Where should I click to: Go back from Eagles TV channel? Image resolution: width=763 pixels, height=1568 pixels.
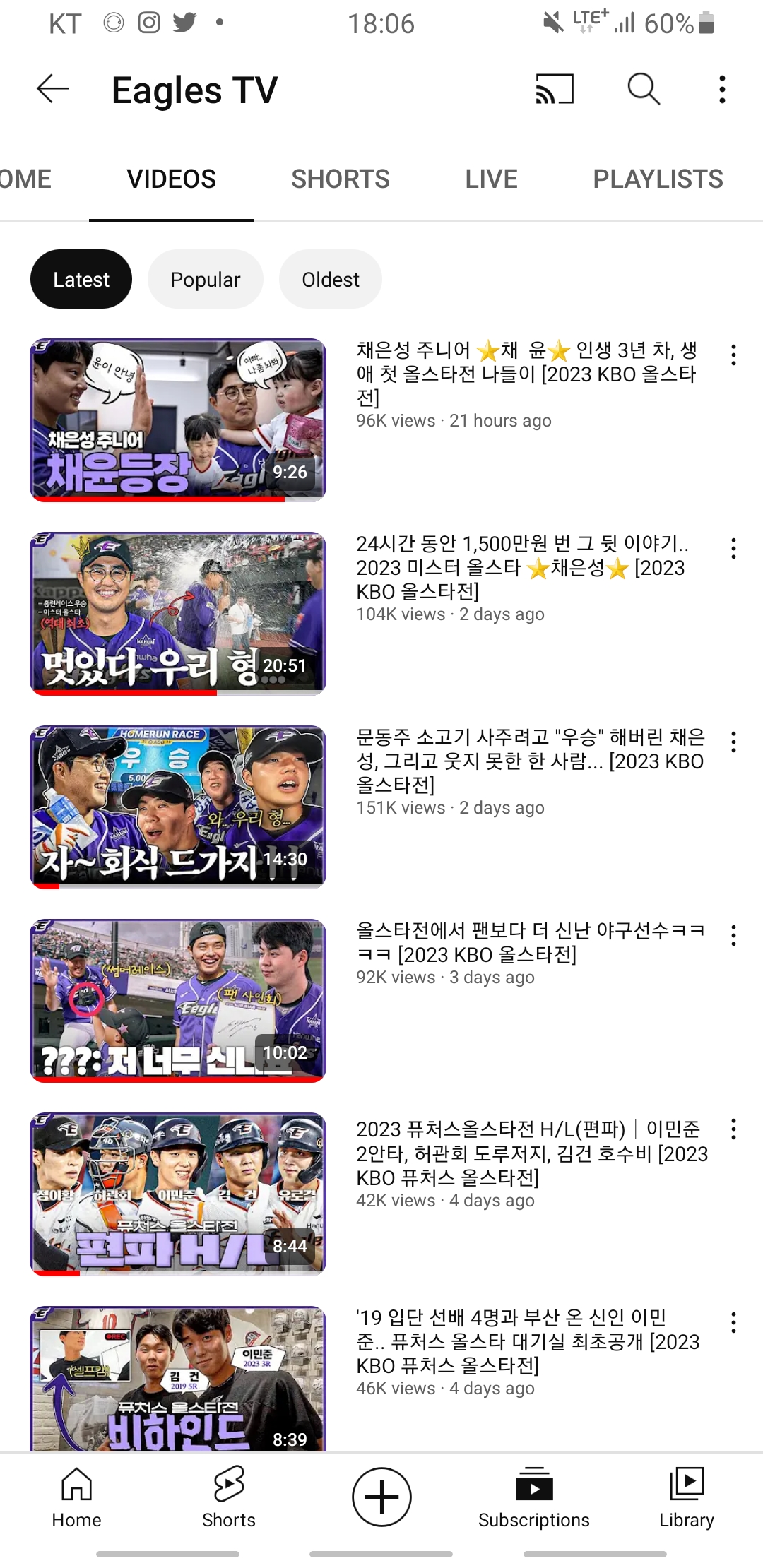(x=53, y=89)
